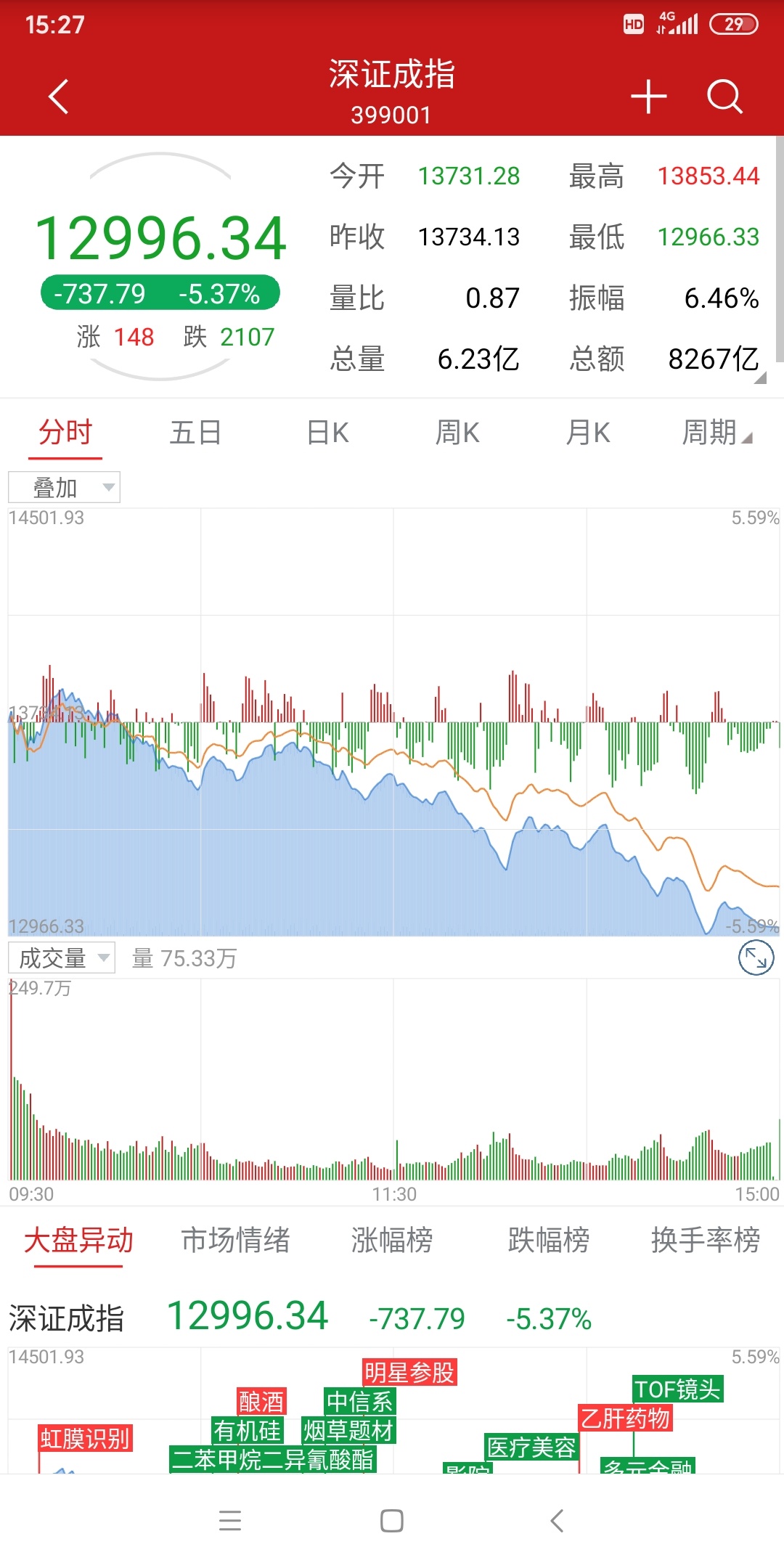Open the 周期 period dropdown
Image resolution: width=784 pixels, height=1568 pixels.
[x=716, y=433]
